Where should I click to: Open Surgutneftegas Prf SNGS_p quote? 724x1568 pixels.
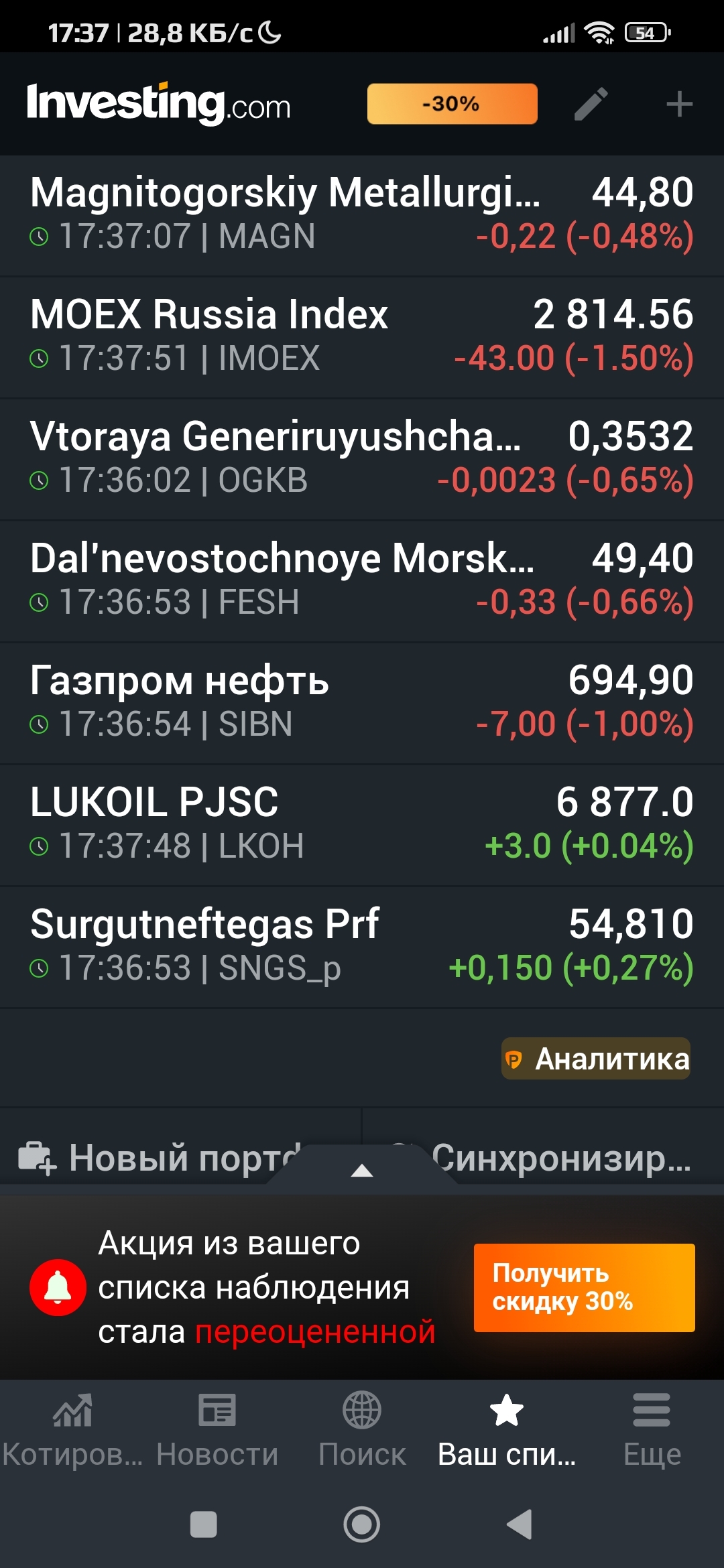pyautogui.click(x=362, y=946)
